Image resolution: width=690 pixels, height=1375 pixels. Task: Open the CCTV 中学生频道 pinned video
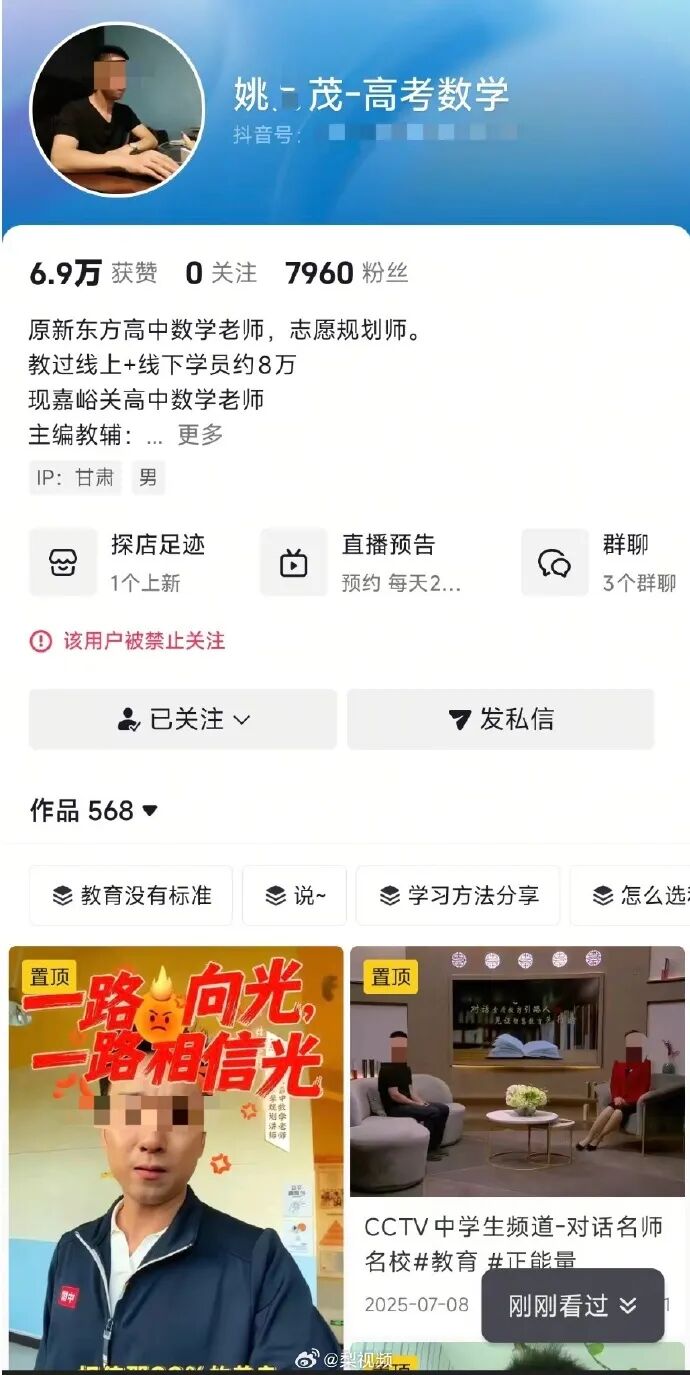517,1131
